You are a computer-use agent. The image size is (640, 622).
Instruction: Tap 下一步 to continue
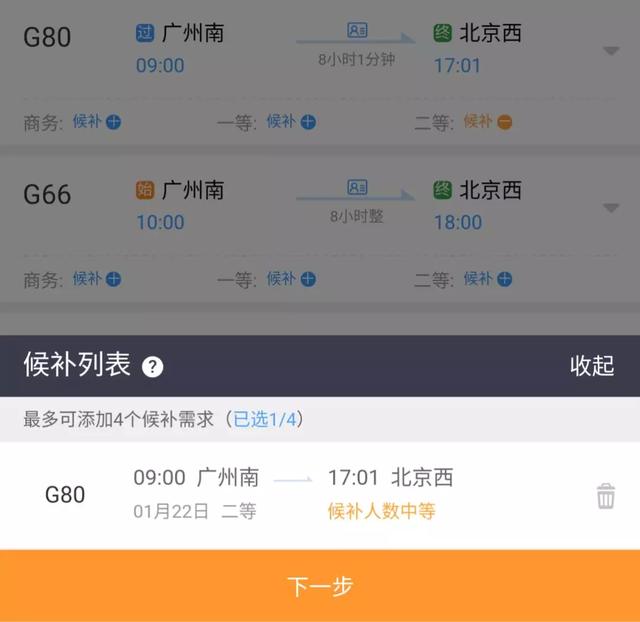[320, 586]
